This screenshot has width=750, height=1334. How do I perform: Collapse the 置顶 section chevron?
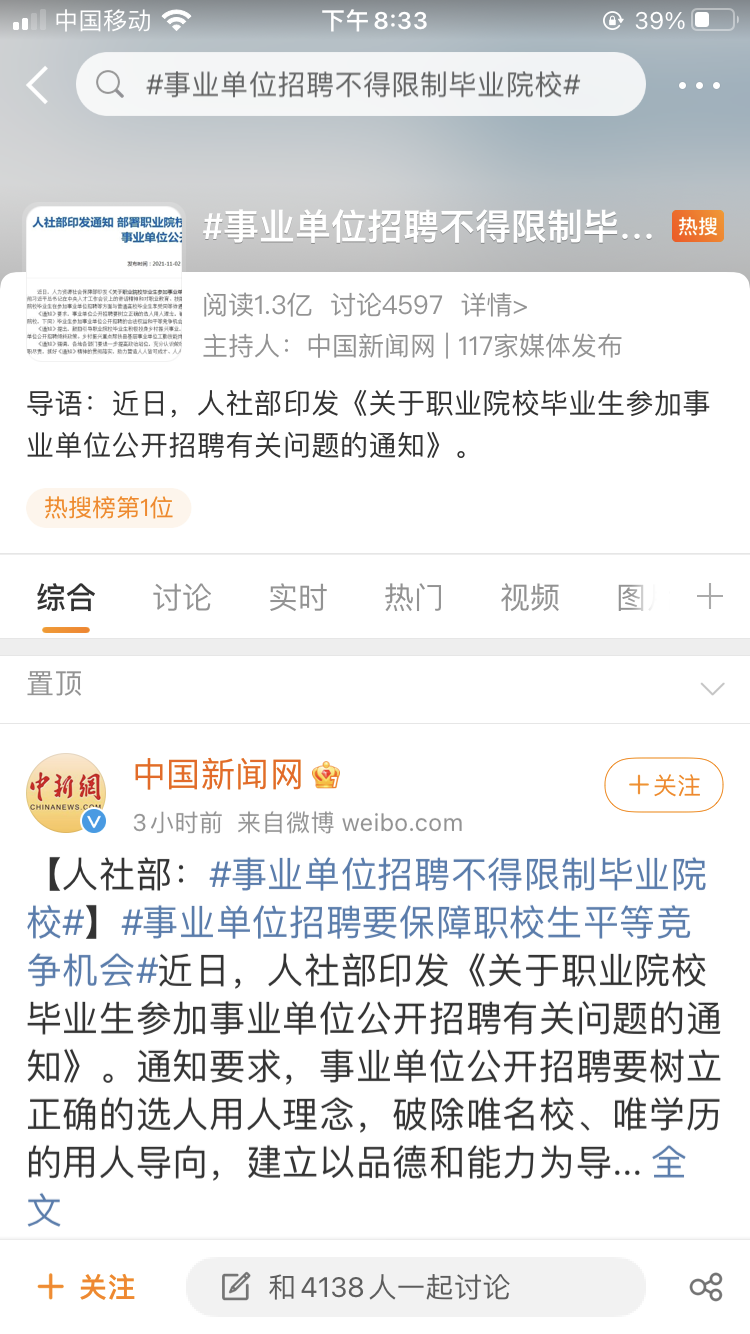click(712, 688)
